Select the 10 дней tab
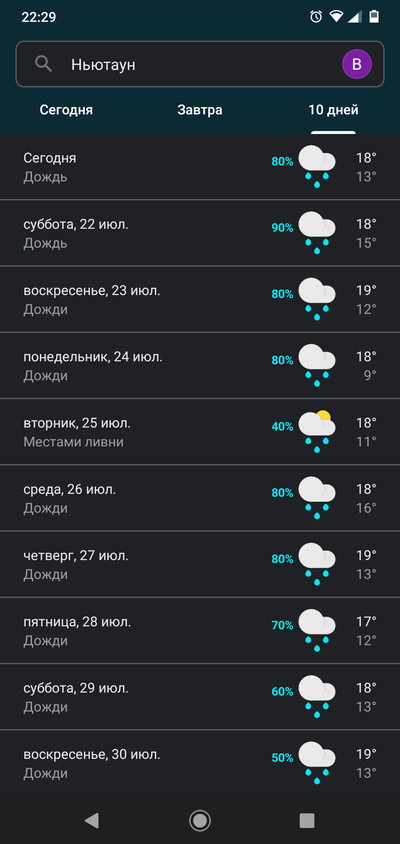 pos(333,110)
